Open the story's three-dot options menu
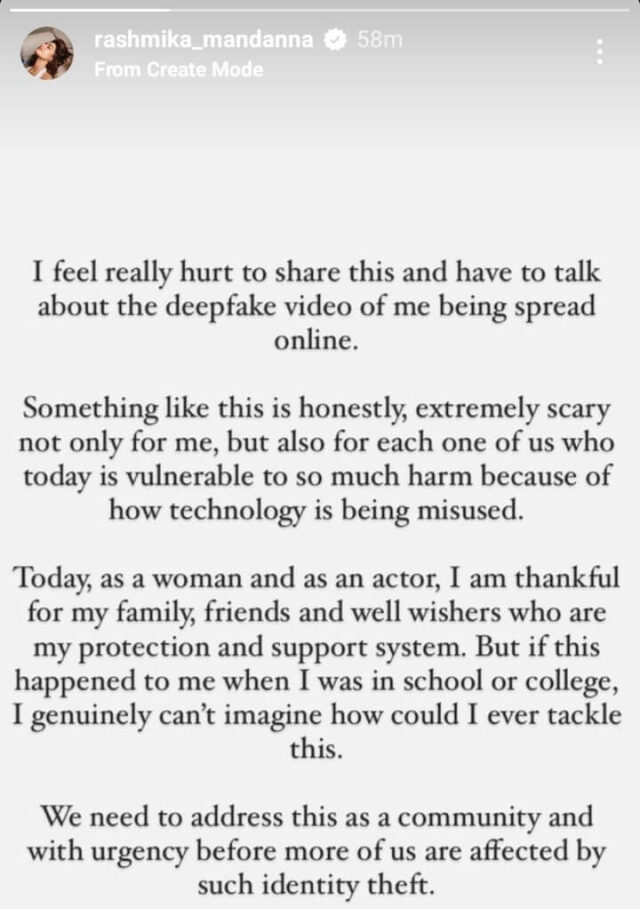Screen dimensions: 640x909 [599, 53]
